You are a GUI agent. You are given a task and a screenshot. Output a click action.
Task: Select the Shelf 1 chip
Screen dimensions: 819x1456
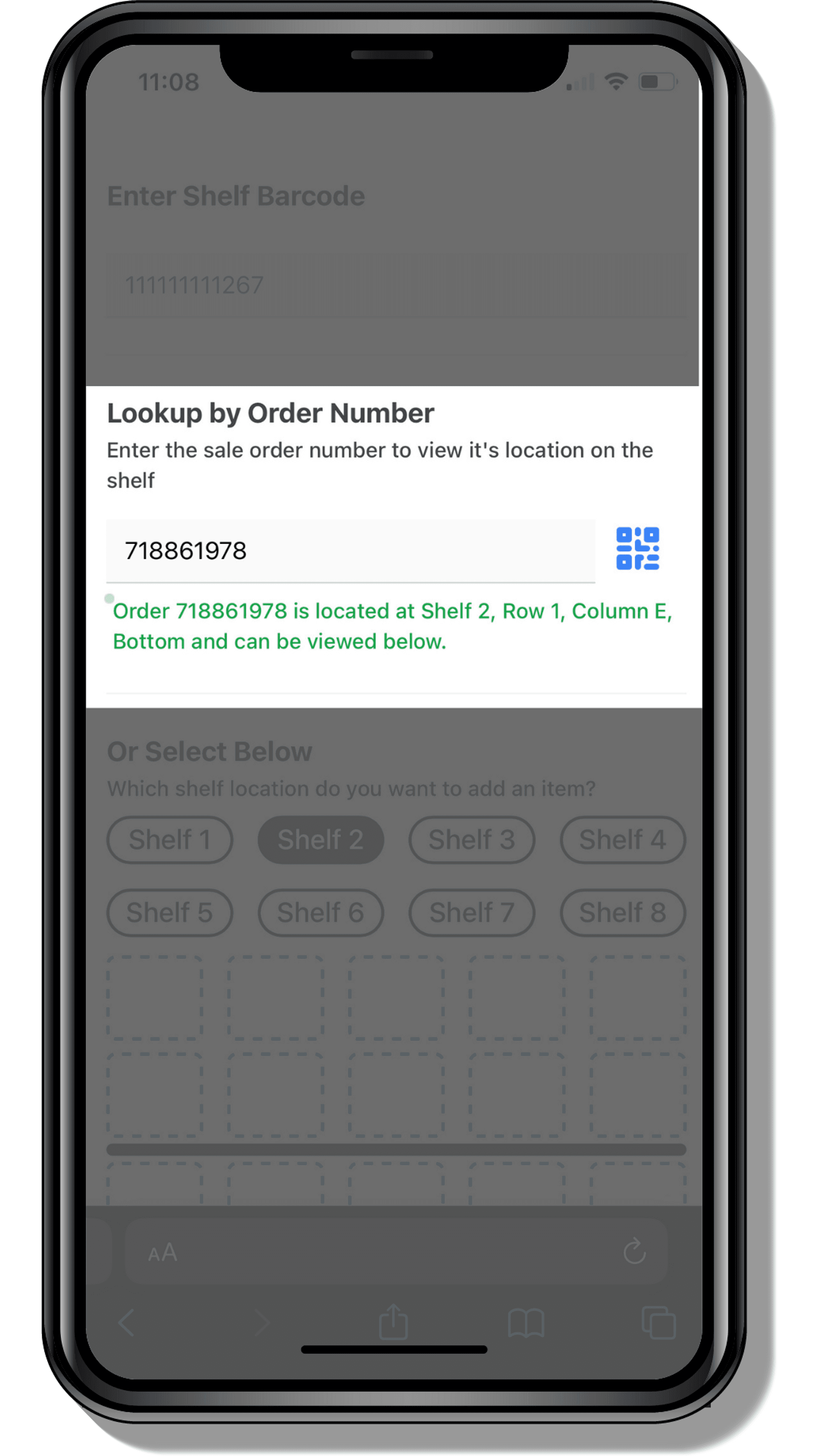tap(170, 840)
